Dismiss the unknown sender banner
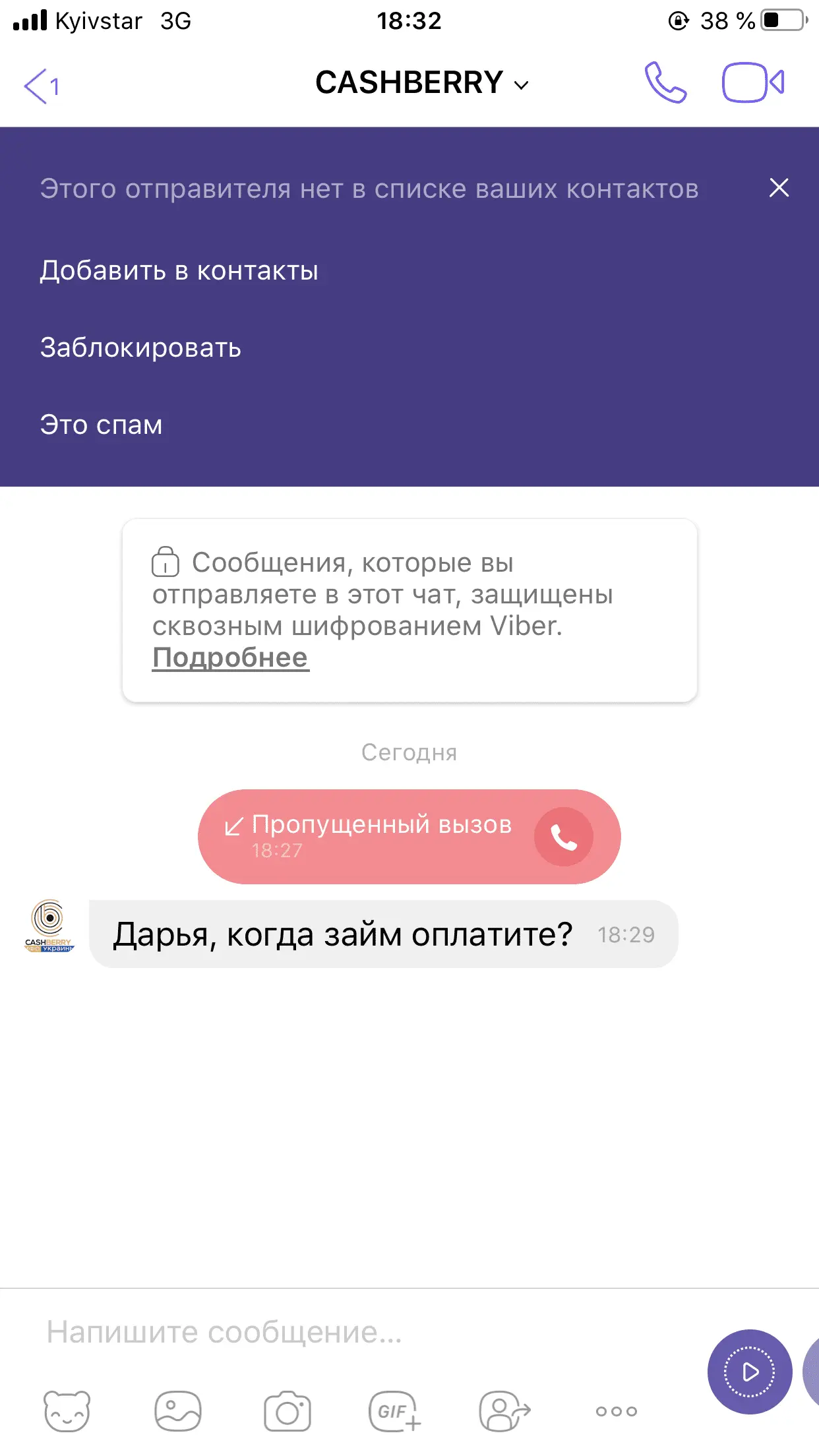This screenshot has width=819, height=1456. pos(779,188)
